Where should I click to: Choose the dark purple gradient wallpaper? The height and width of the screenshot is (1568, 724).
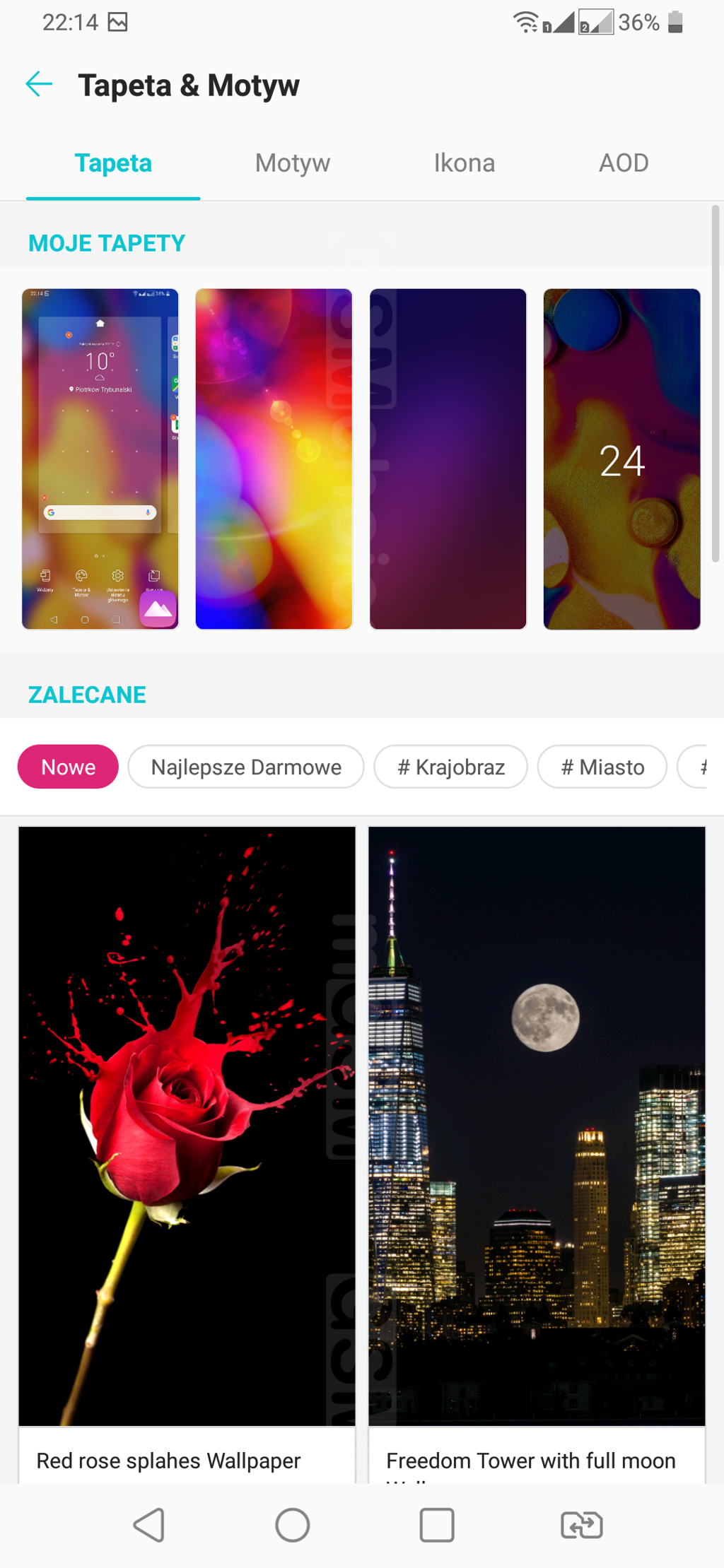coord(448,459)
